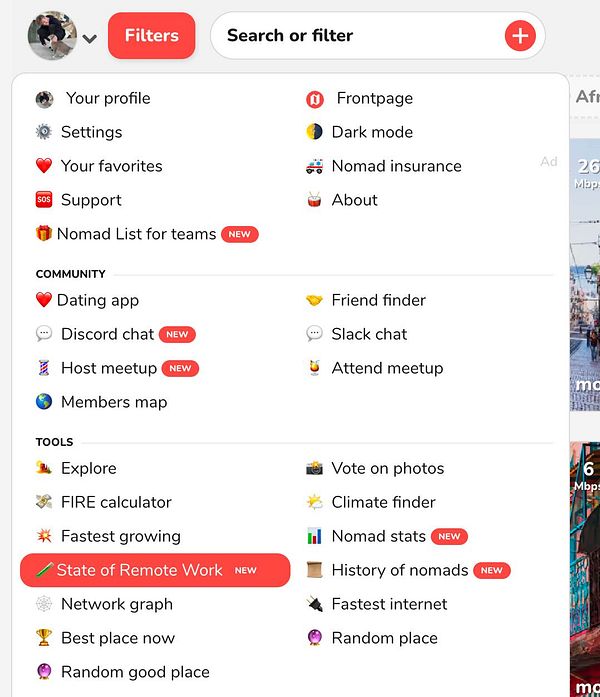Select Host meetup

pos(108,368)
